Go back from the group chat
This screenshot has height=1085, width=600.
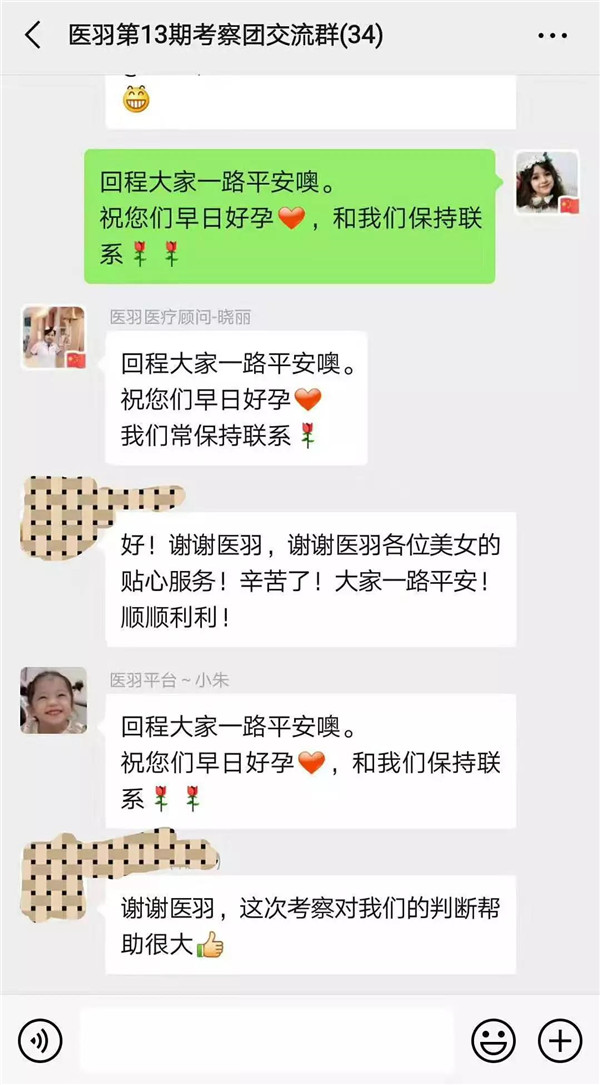coord(33,36)
